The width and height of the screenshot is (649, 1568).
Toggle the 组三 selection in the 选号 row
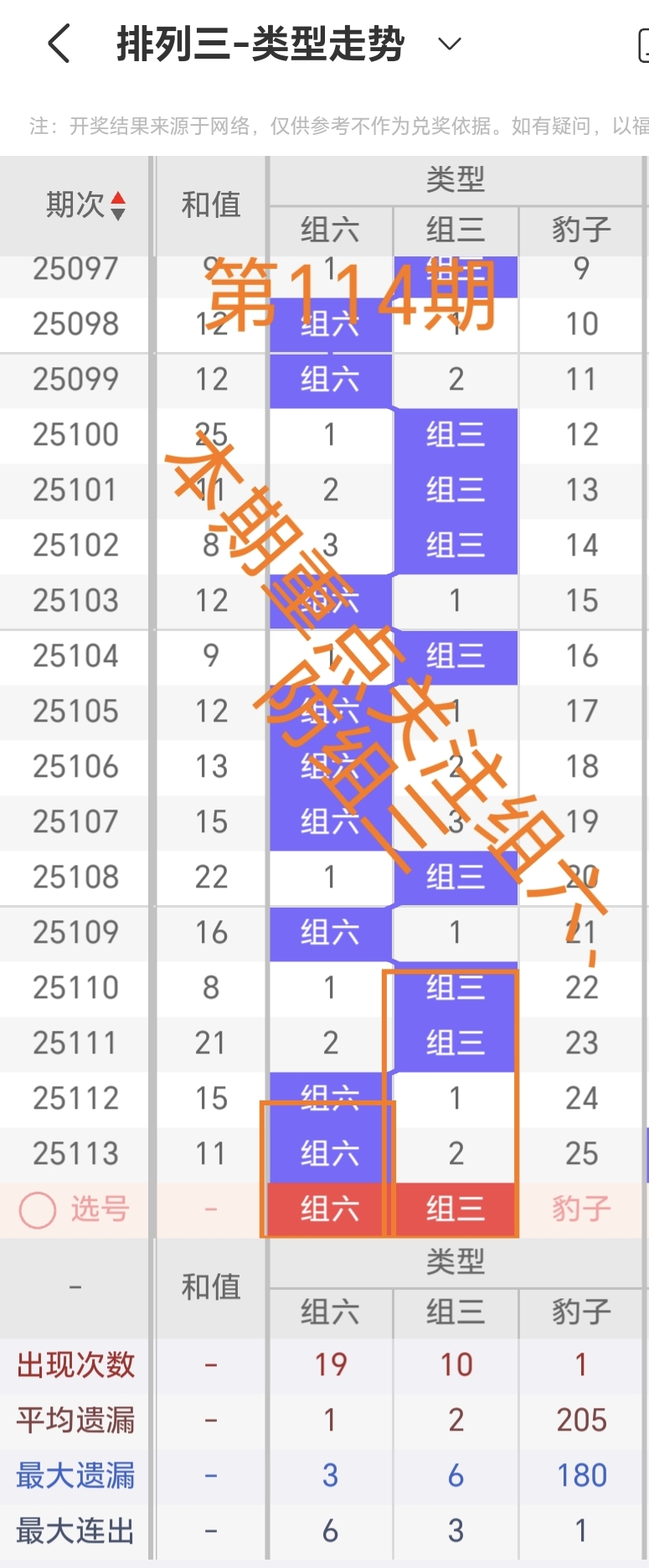tap(455, 1209)
